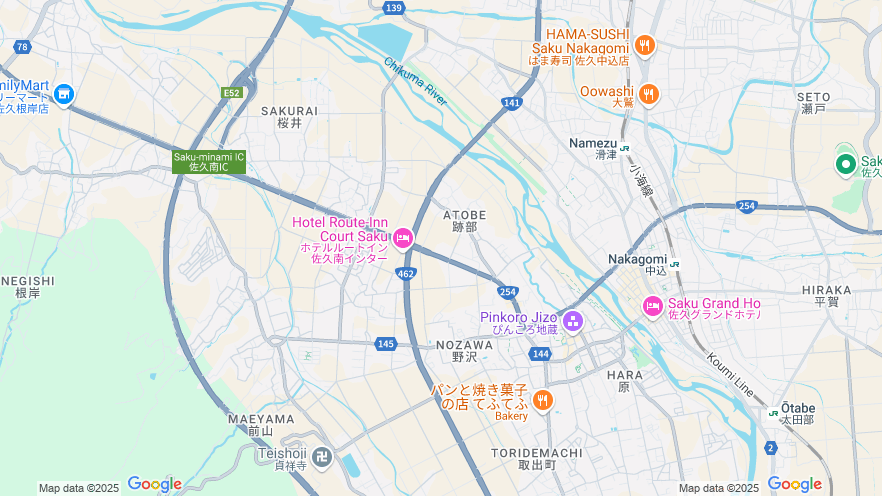Select the Oowashi restaurant marker
Image resolution: width=882 pixels, height=496 pixels.
649,95
